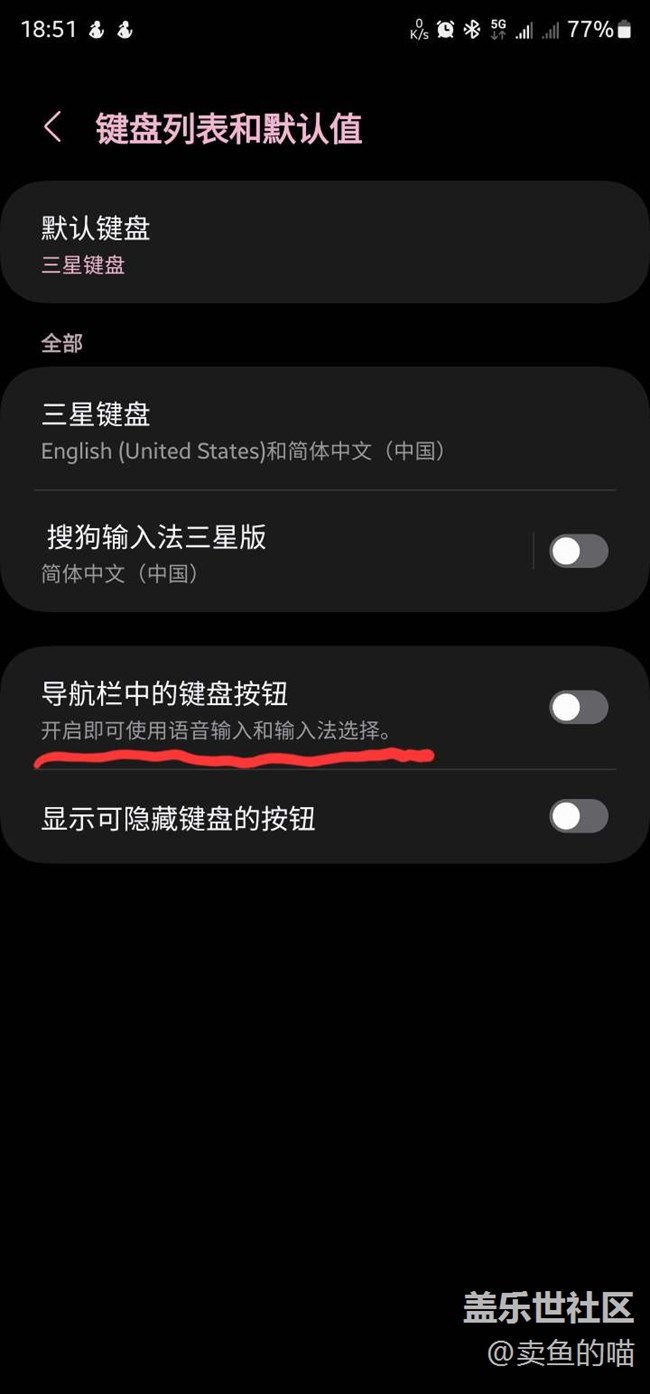Open 三星键盘 settings row

tap(325, 430)
